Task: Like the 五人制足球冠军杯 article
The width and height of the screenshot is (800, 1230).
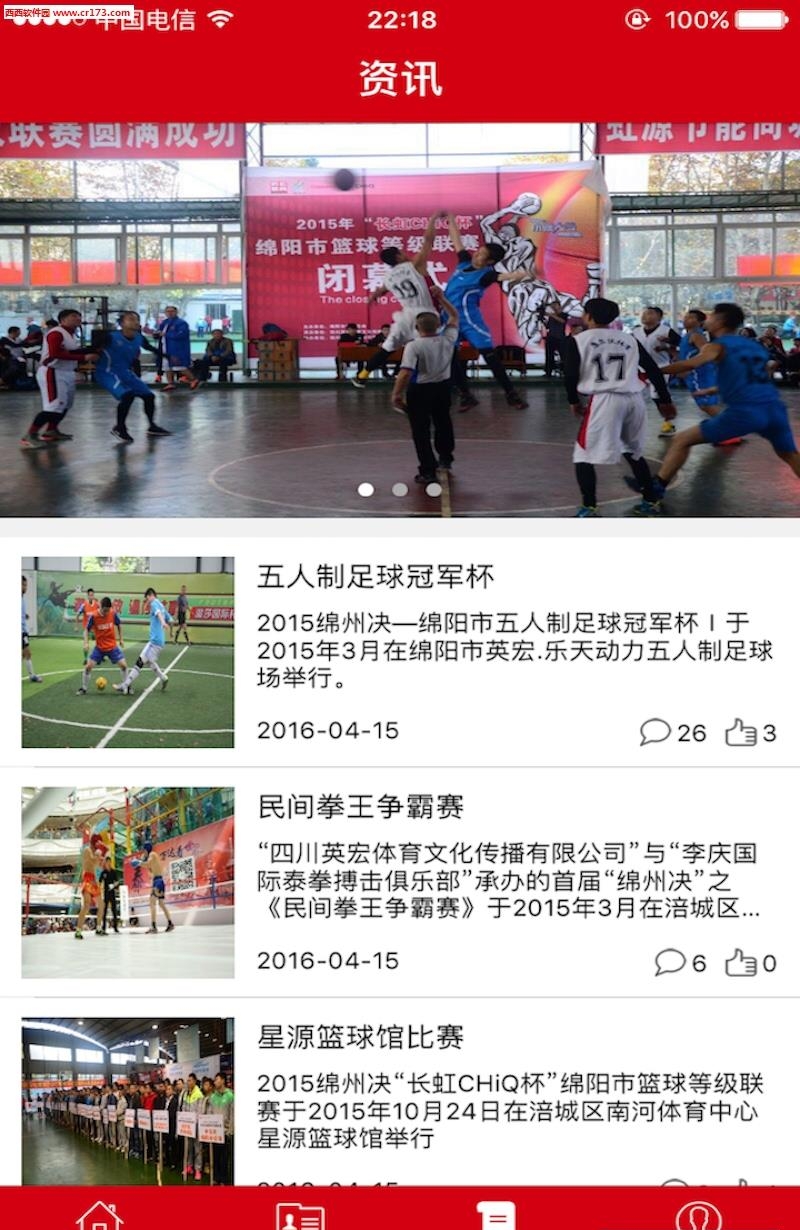Action: pos(741,732)
